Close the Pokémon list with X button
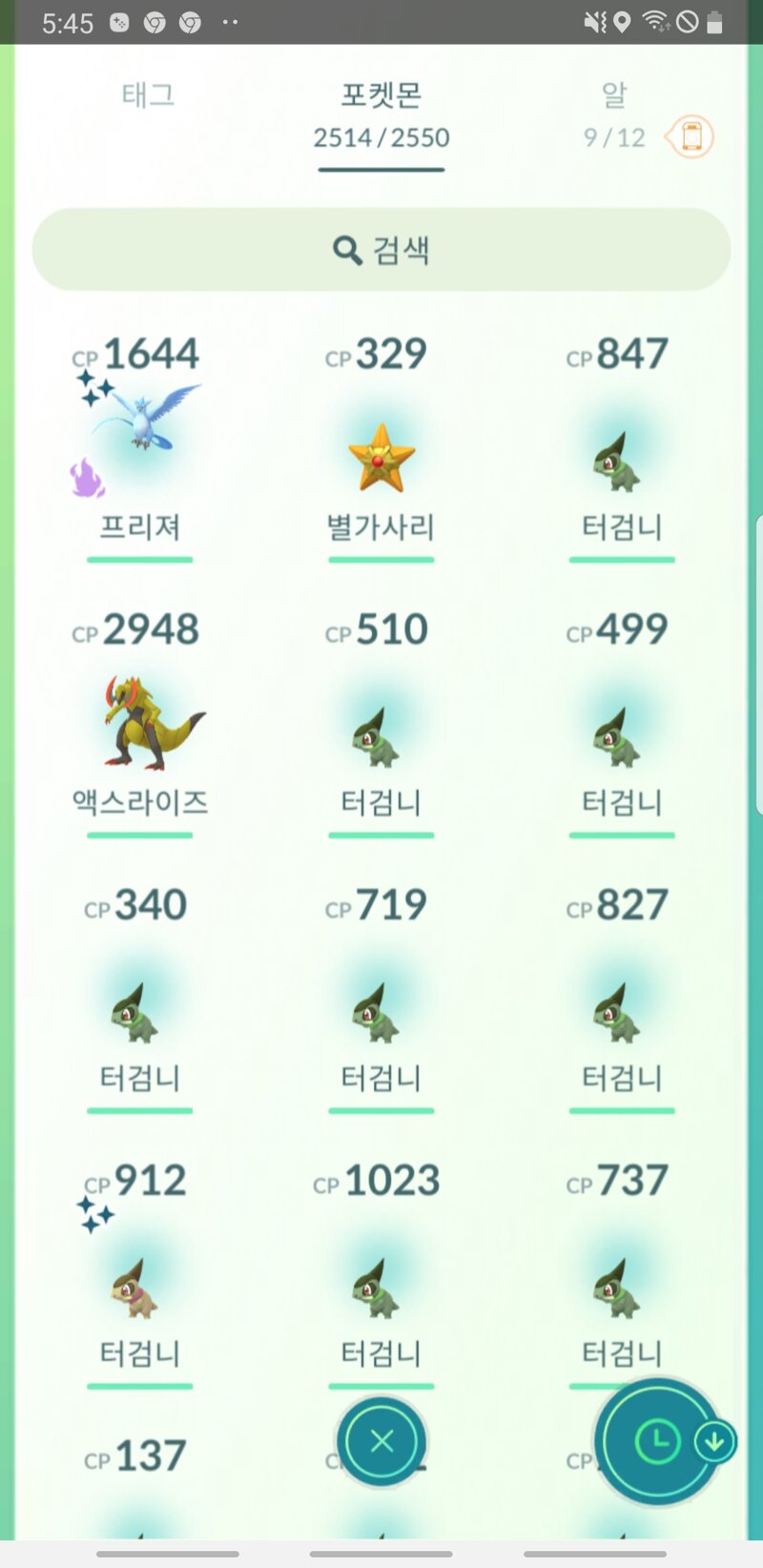The width and height of the screenshot is (763, 1568). (381, 1441)
